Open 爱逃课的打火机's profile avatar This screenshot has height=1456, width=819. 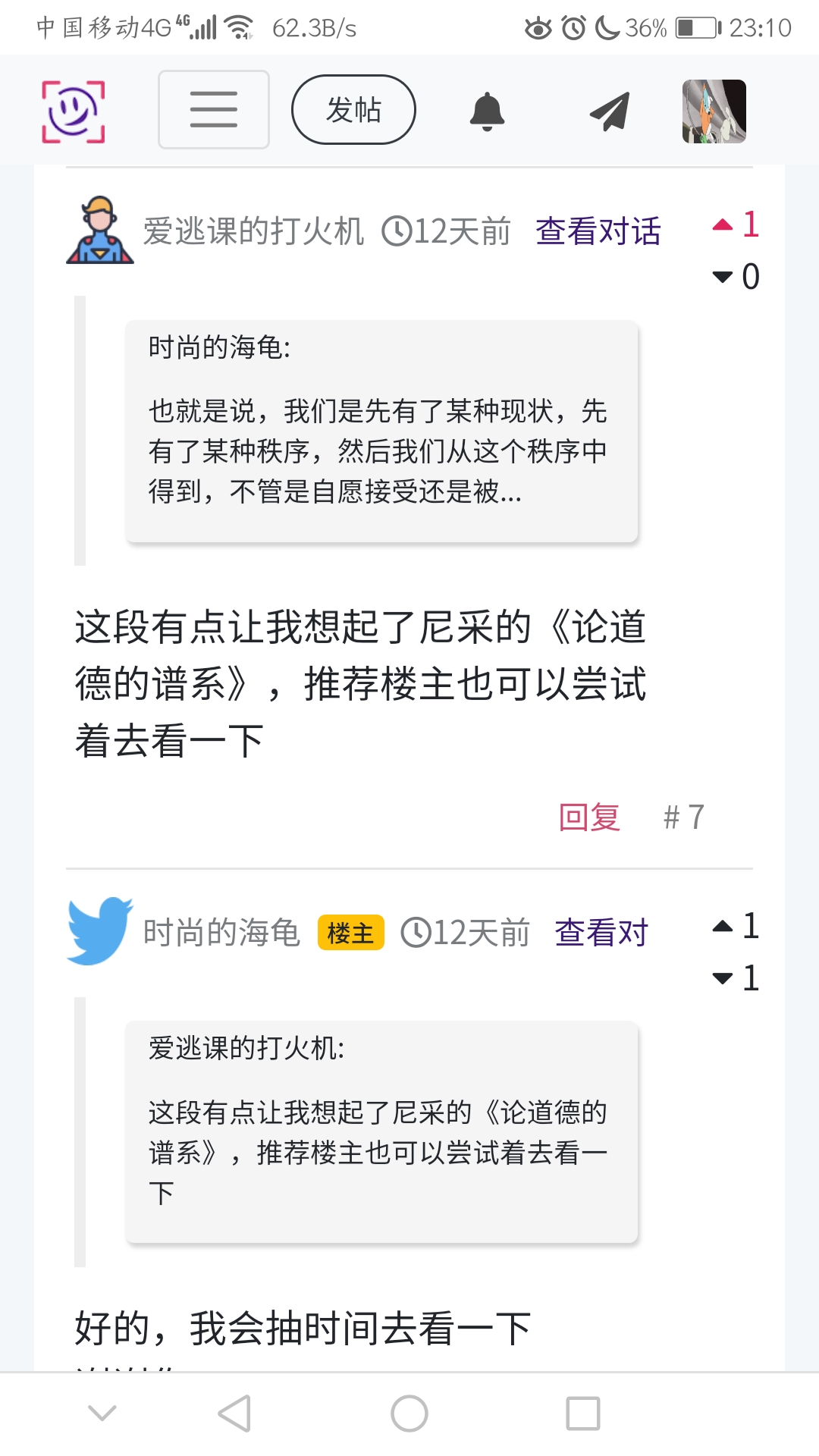tap(100, 231)
